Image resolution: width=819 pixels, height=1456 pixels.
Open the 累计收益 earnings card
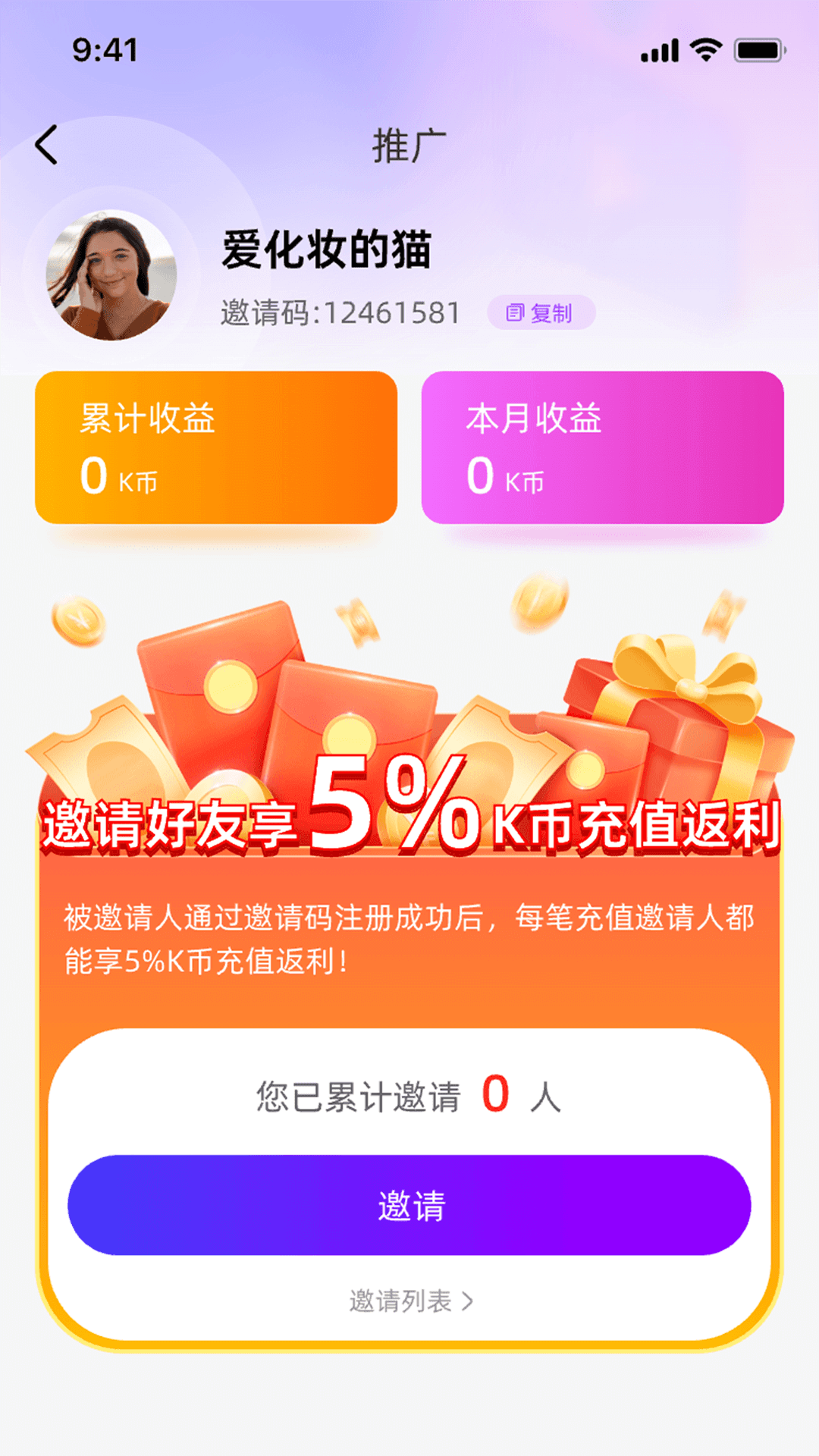(x=216, y=447)
